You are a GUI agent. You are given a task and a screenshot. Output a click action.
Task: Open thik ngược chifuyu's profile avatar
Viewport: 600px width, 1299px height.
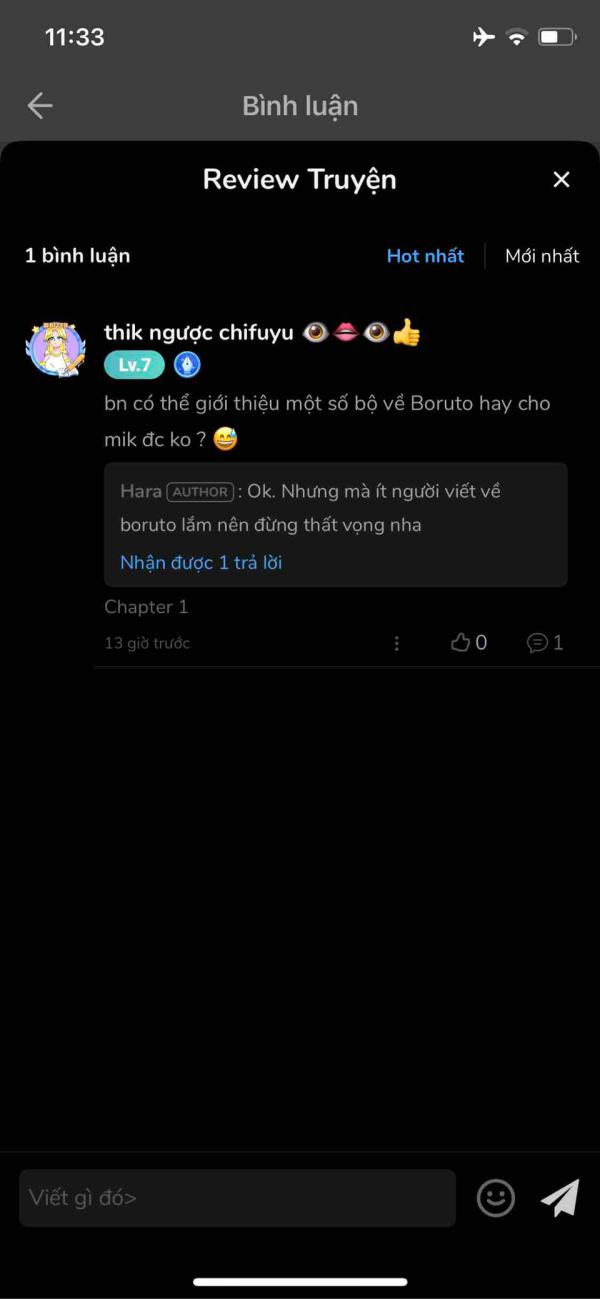[55, 350]
